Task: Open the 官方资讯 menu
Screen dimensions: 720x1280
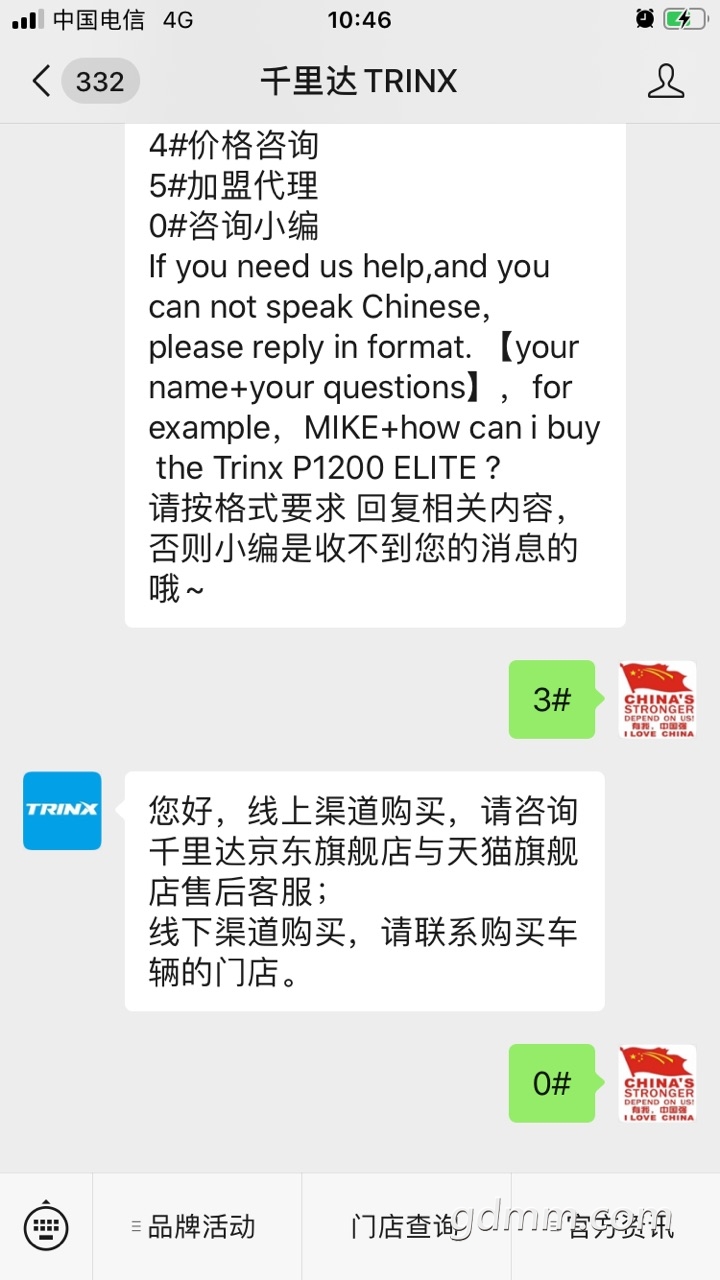Action: coord(615,1227)
